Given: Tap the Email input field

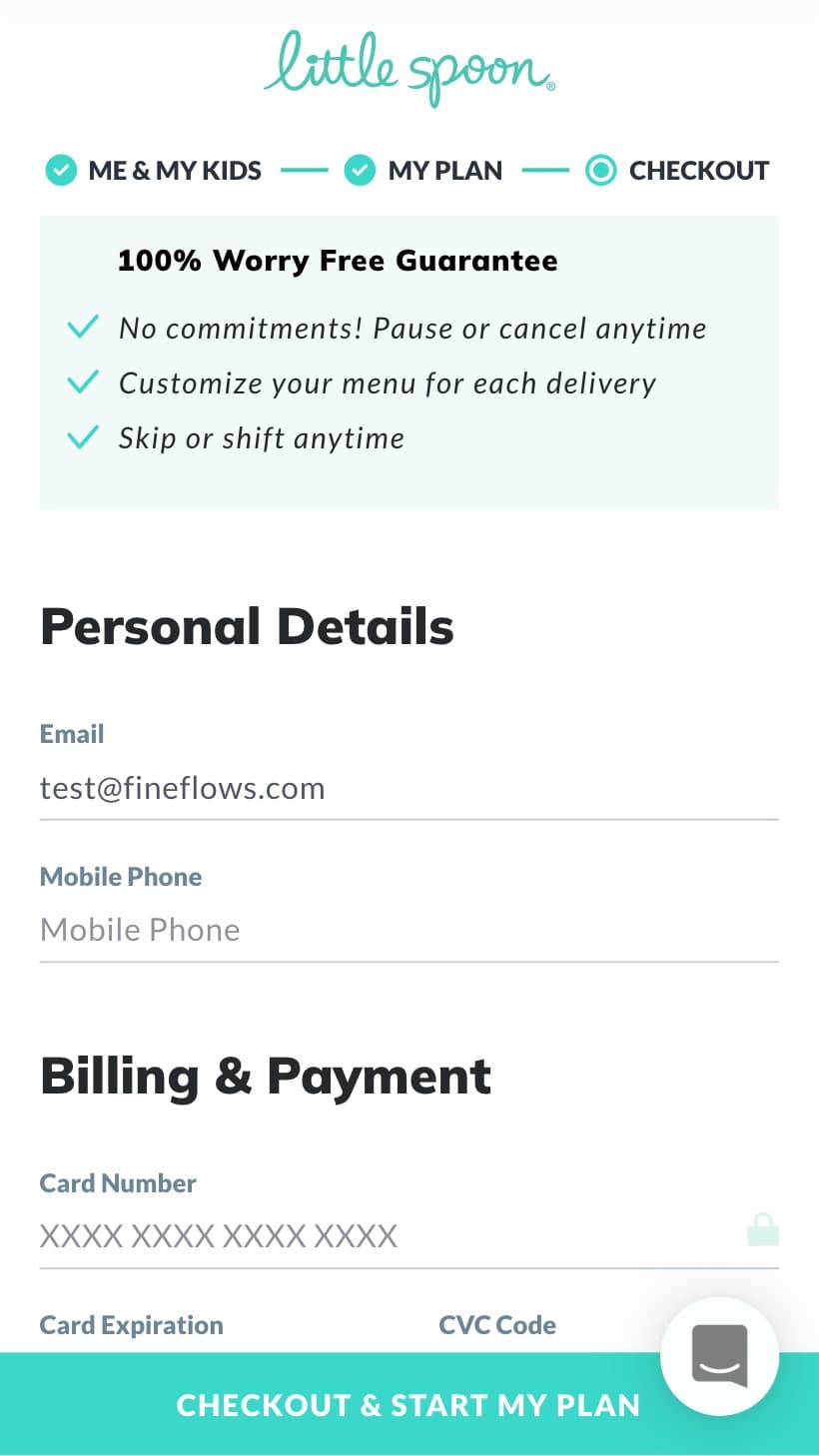Looking at the screenshot, I should click(x=409, y=788).
